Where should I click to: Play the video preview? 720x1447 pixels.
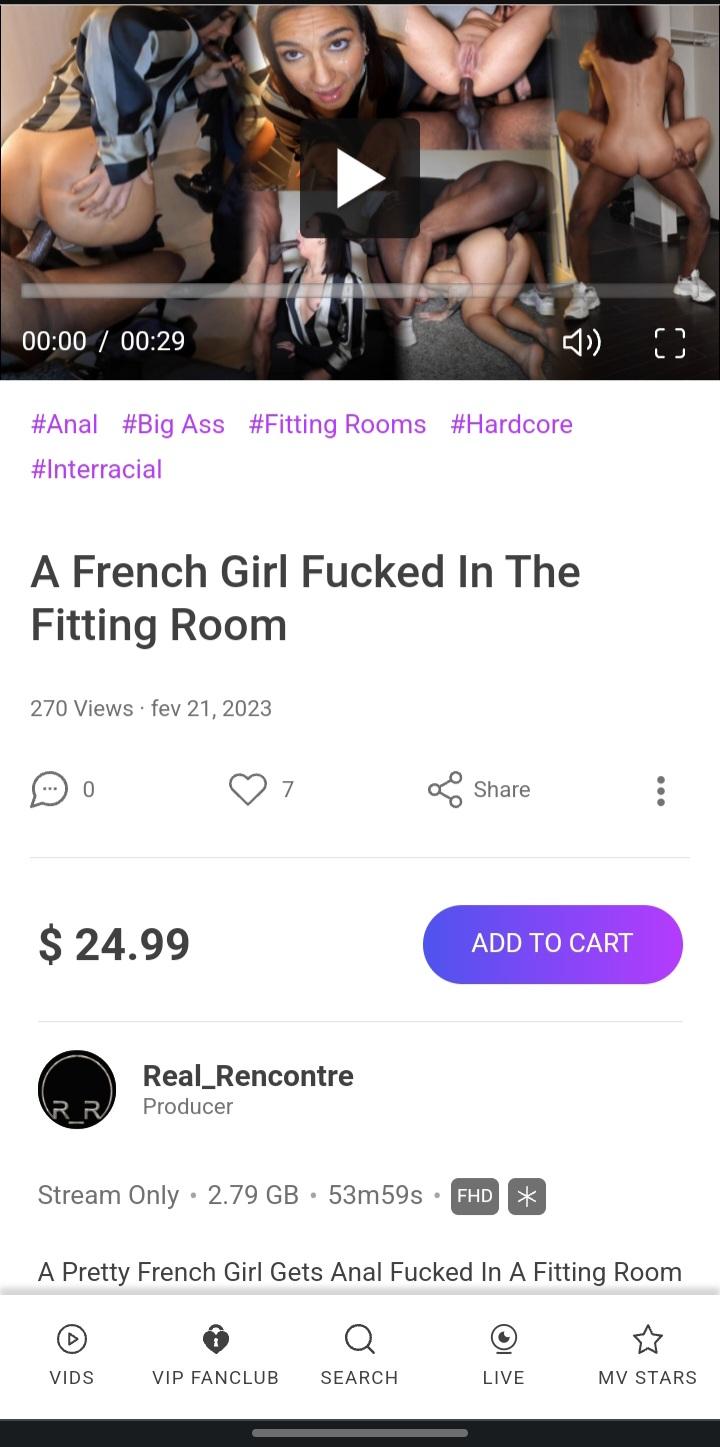point(360,179)
